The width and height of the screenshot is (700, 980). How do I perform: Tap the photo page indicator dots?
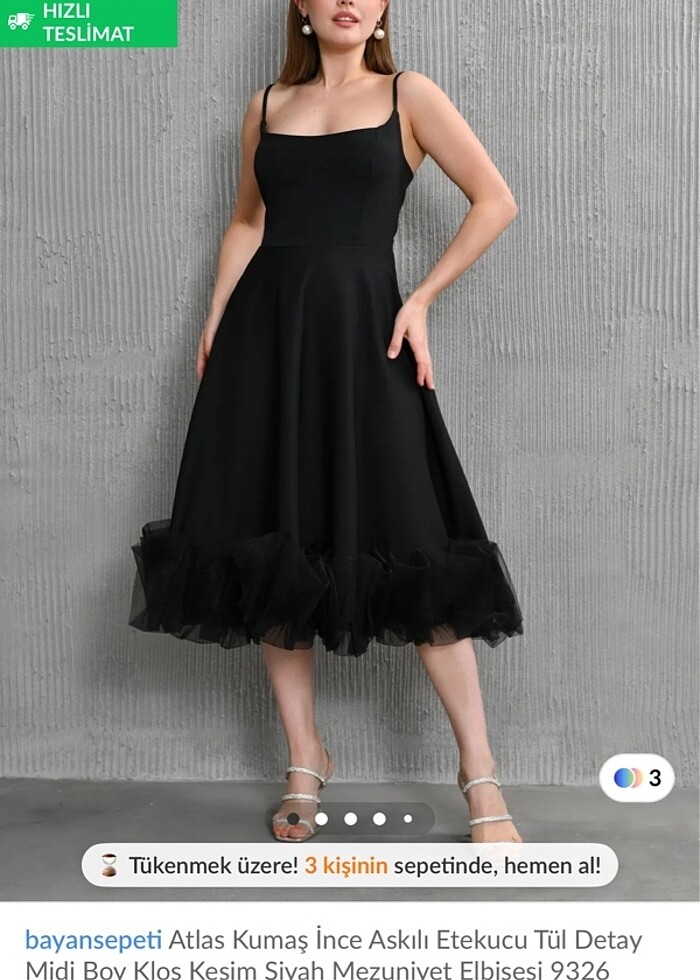(x=350, y=819)
